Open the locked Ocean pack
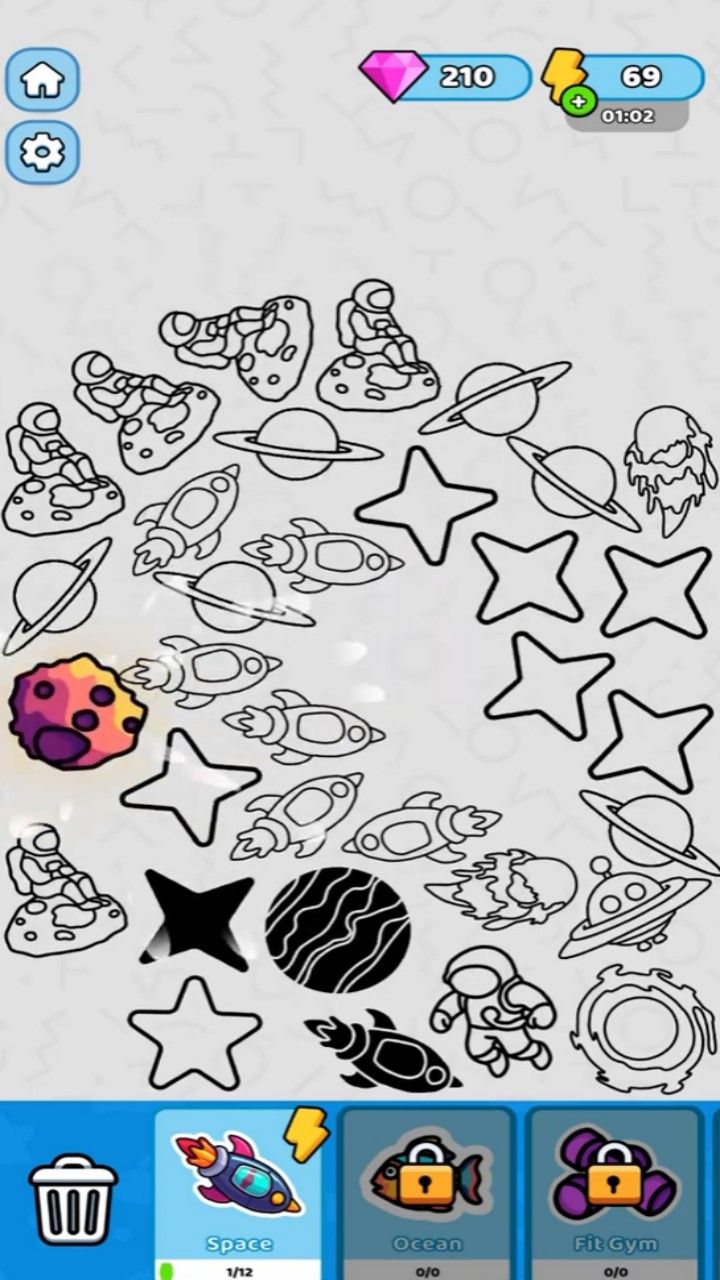 [427, 1190]
